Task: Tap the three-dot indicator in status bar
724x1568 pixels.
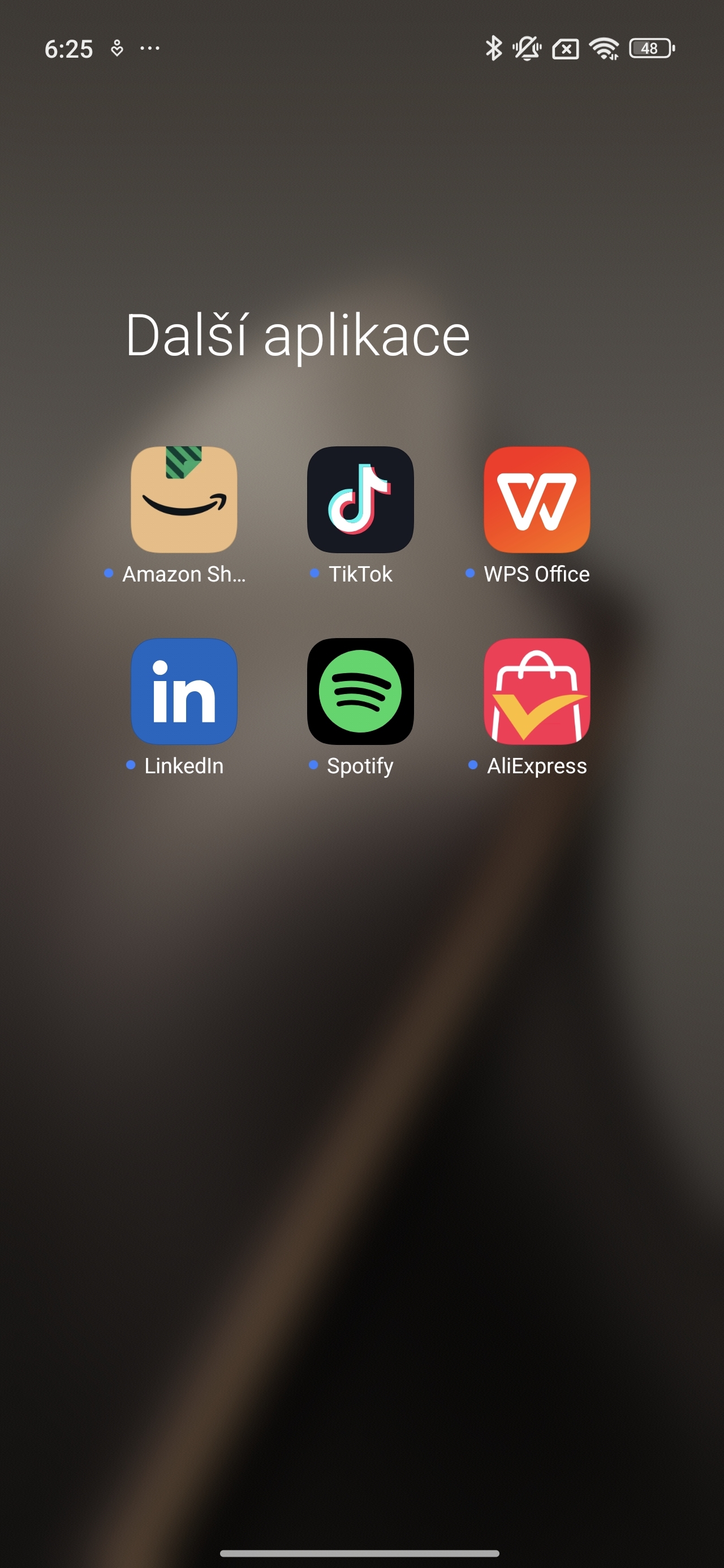Action: click(x=150, y=48)
